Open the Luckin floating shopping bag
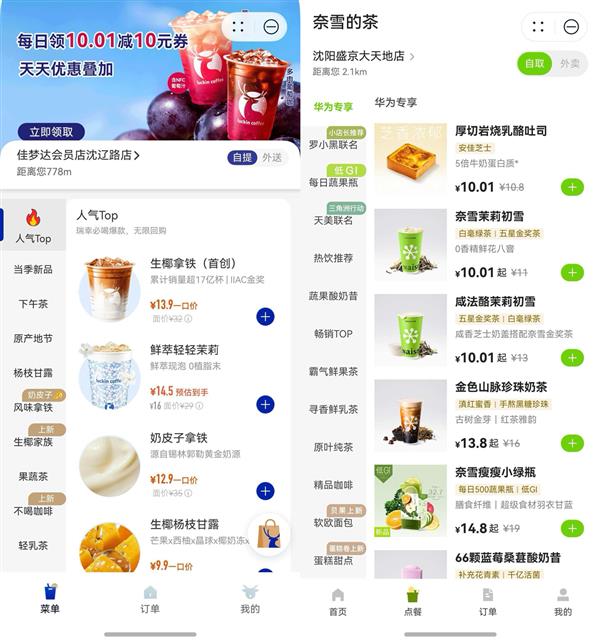This screenshot has width=600, height=641. (x=267, y=536)
